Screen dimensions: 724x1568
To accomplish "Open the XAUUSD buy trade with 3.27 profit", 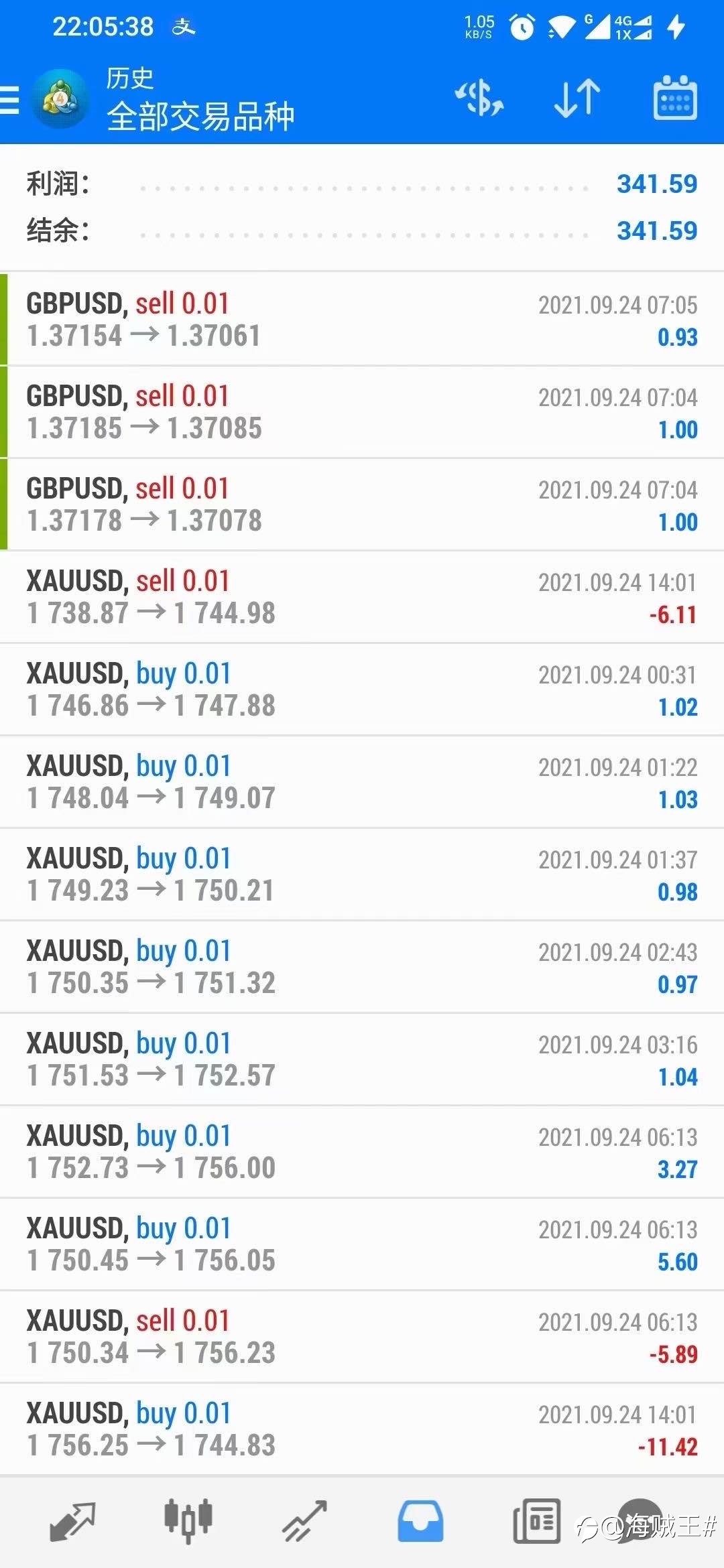I will (x=362, y=1152).
